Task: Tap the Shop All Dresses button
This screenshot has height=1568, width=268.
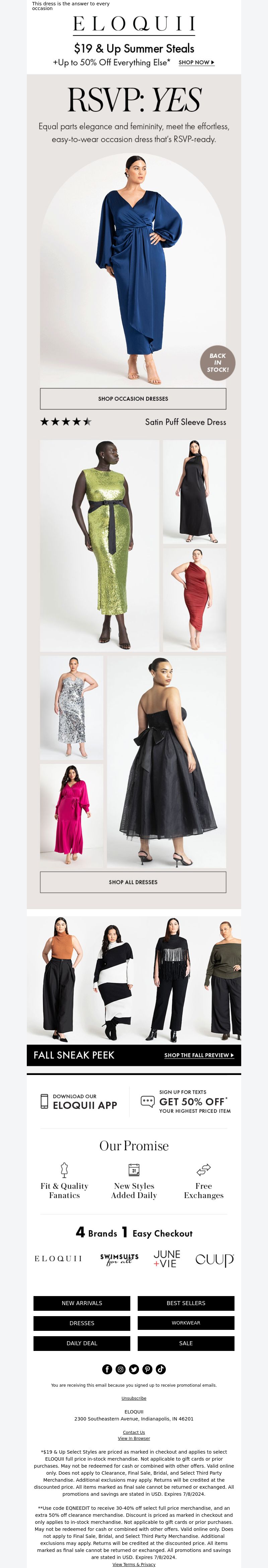Action: coord(133,882)
